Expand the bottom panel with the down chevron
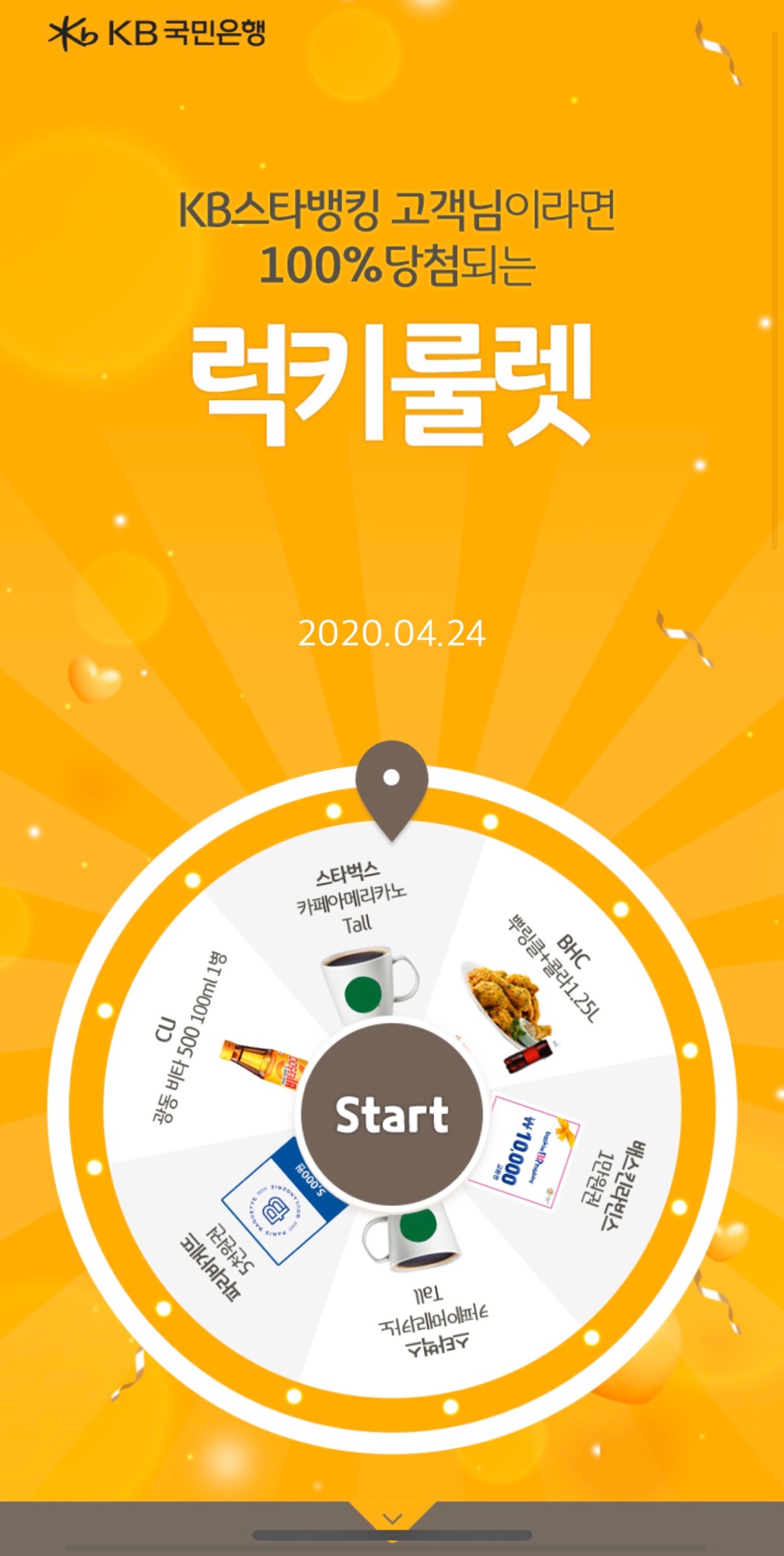This screenshot has width=784, height=1556. click(393, 1519)
